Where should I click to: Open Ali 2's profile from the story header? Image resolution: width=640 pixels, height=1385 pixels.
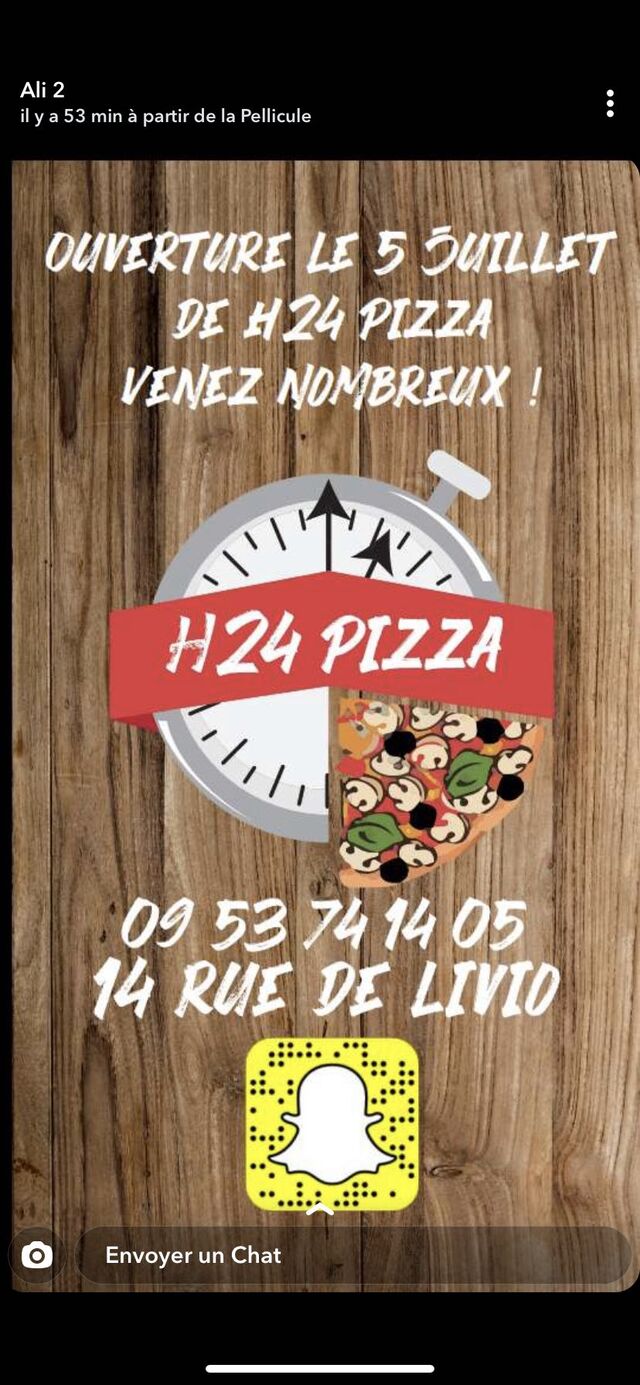tap(43, 91)
